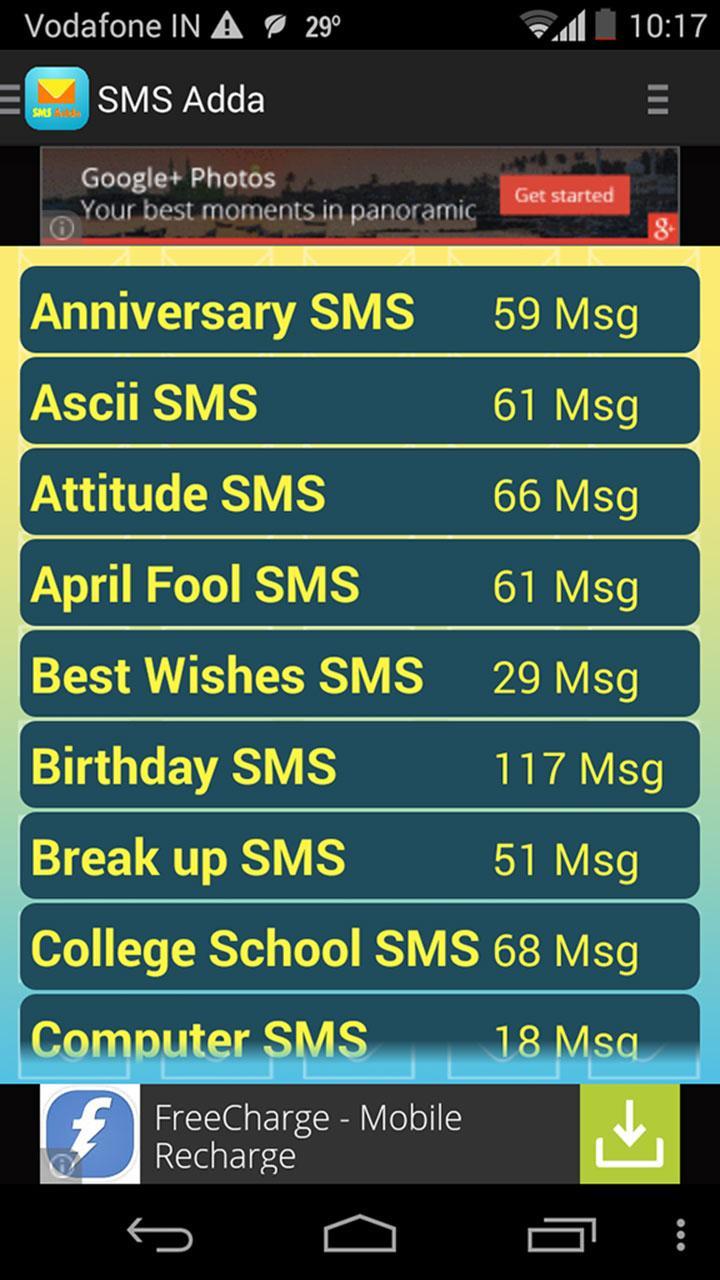Image resolution: width=720 pixels, height=1280 pixels.
Task: Tap the green download icon
Action: [x=629, y=1132]
